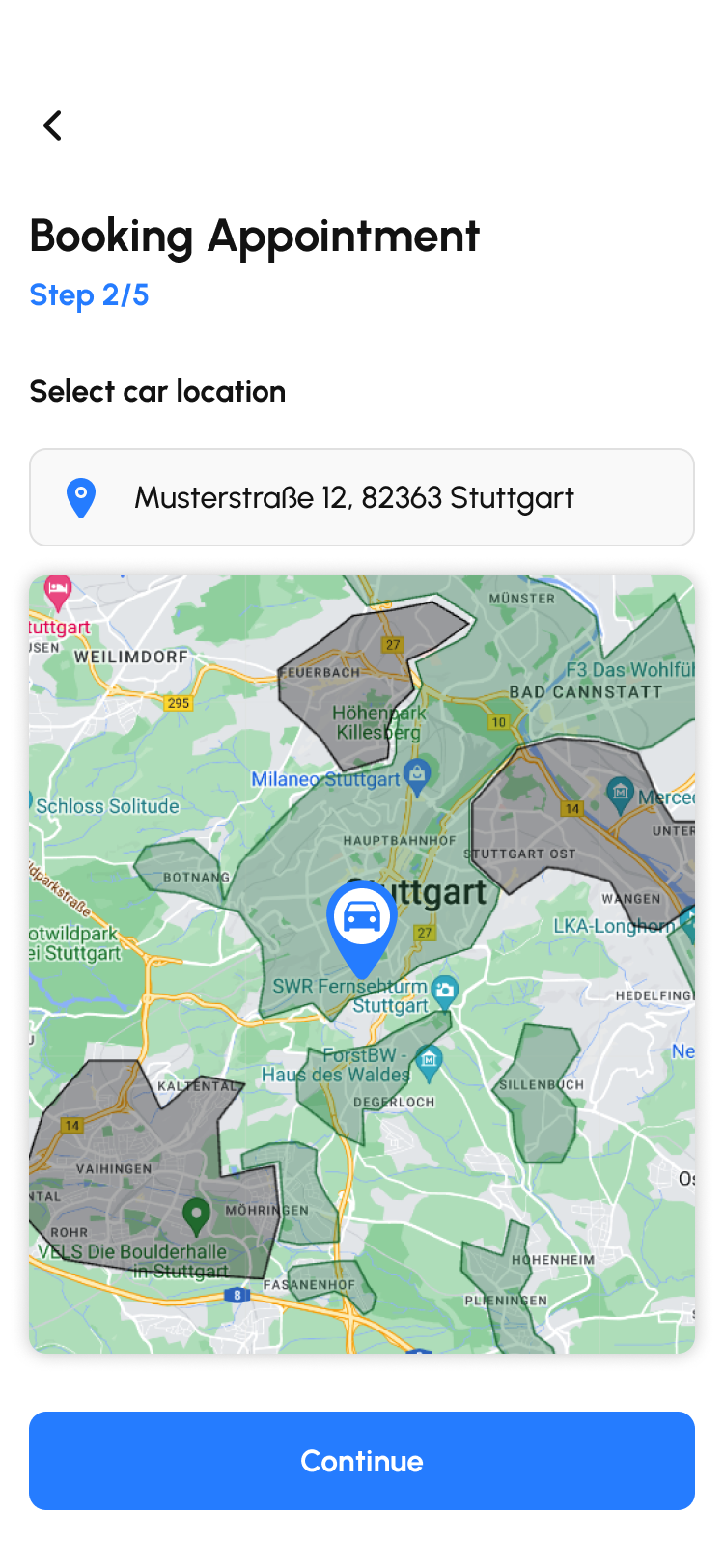
Task: Edit the Musterstraße 12 address field
Action: 362,497
